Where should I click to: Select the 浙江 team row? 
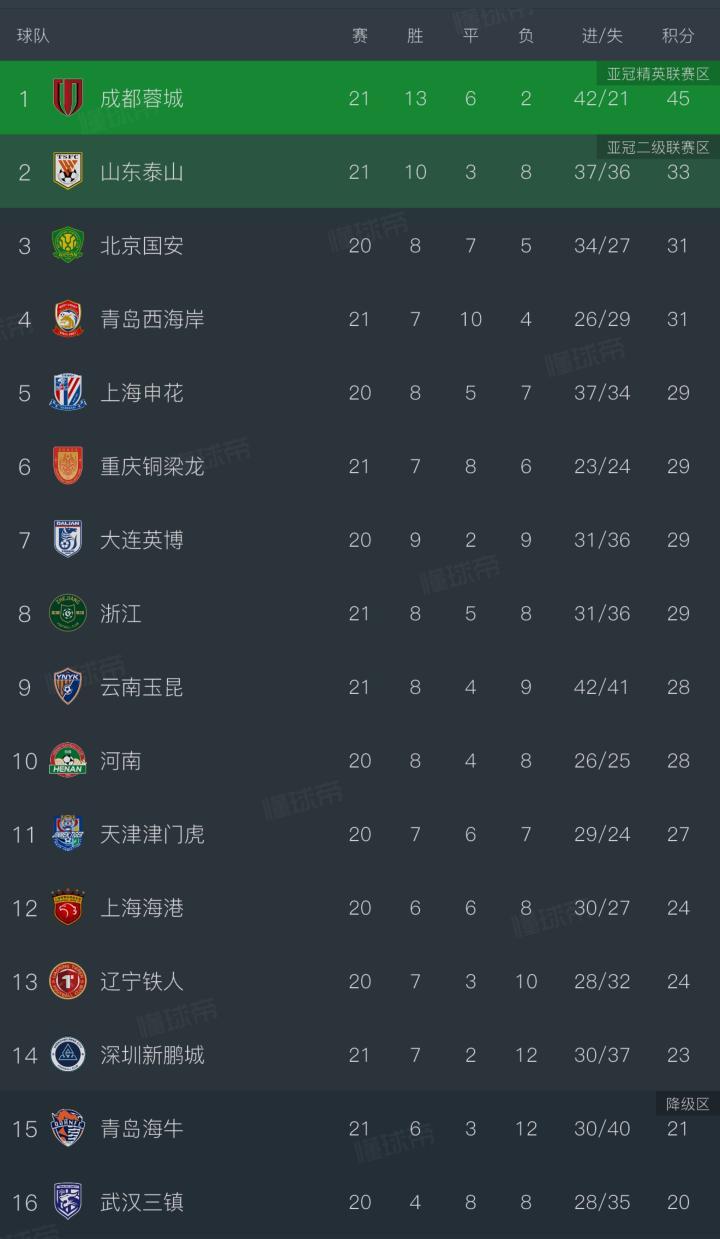(360, 613)
